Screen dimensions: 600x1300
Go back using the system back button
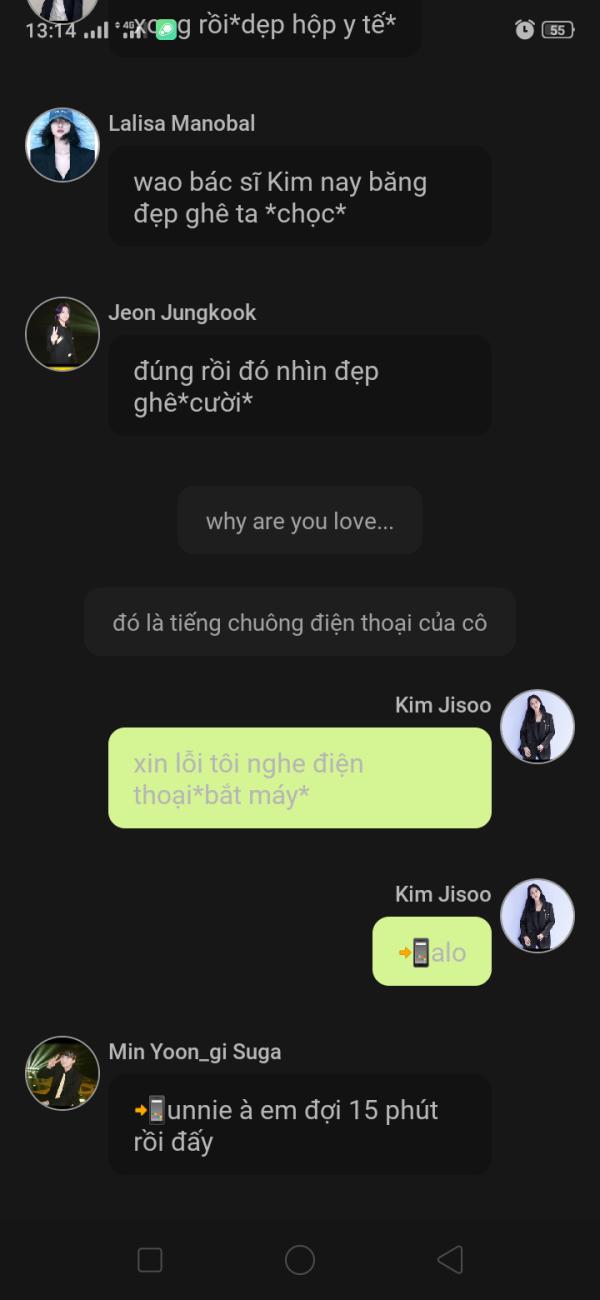click(450, 1259)
